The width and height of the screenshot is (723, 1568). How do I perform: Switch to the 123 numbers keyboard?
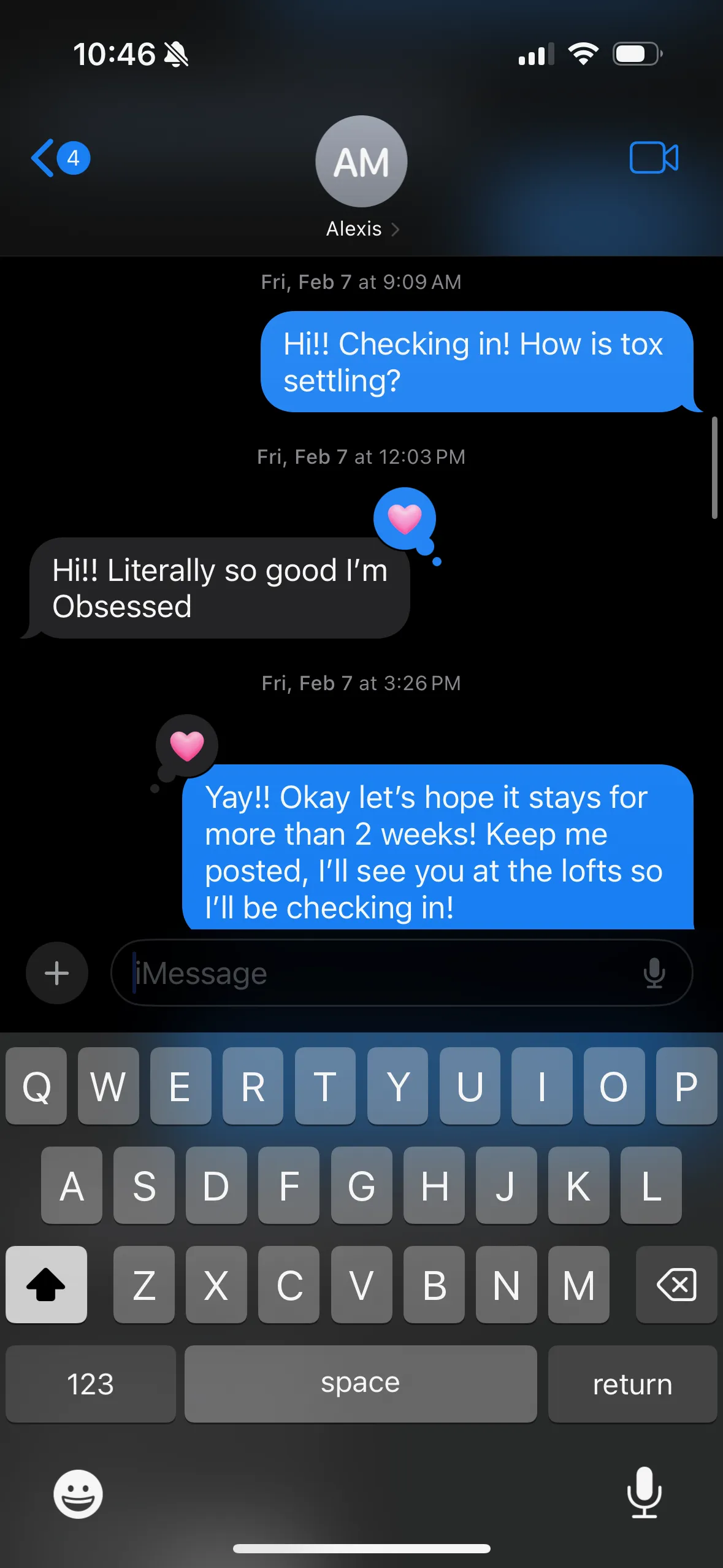(x=91, y=1384)
